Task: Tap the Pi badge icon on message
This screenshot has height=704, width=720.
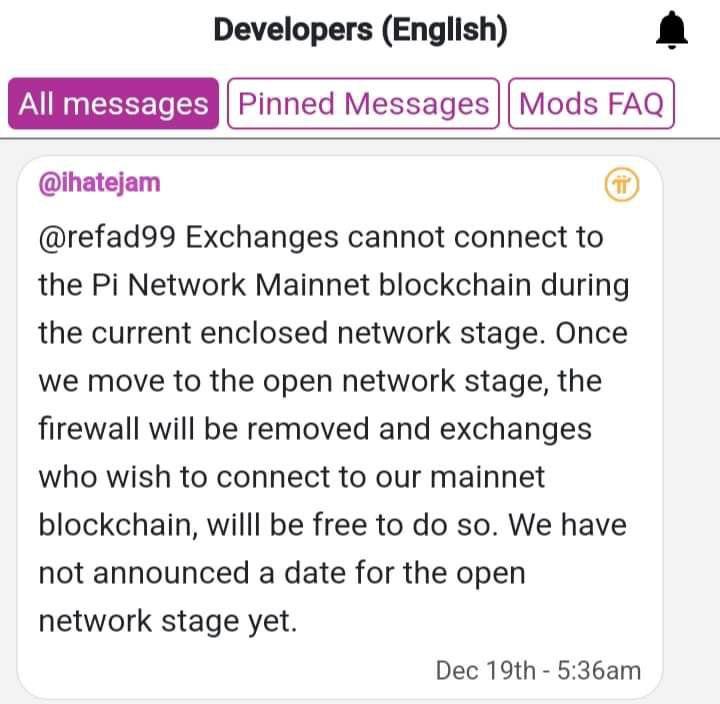Action: (x=621, y=184)
